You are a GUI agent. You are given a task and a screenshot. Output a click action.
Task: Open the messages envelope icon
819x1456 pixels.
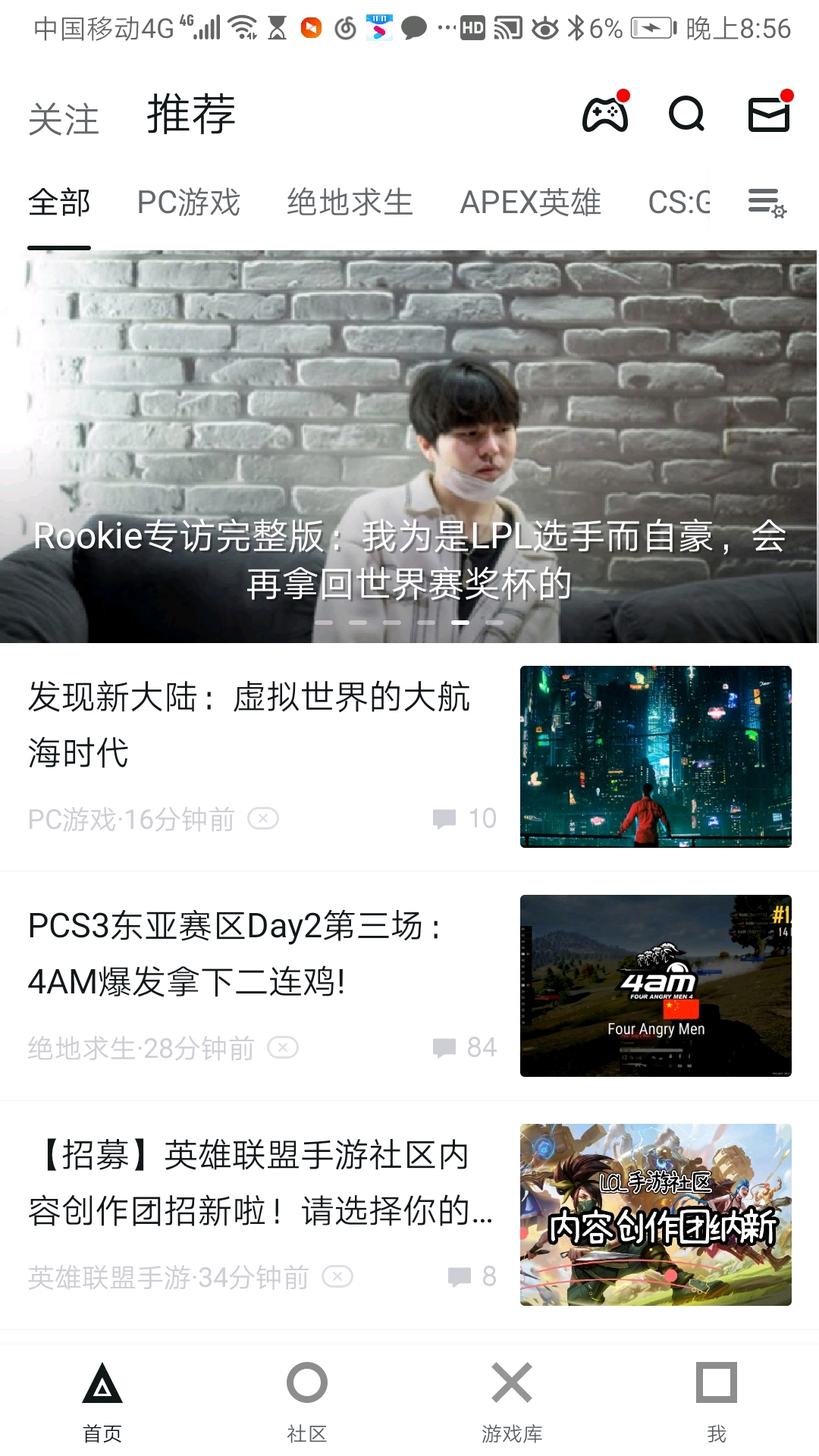pyautogui.click(x=769, y=115)
